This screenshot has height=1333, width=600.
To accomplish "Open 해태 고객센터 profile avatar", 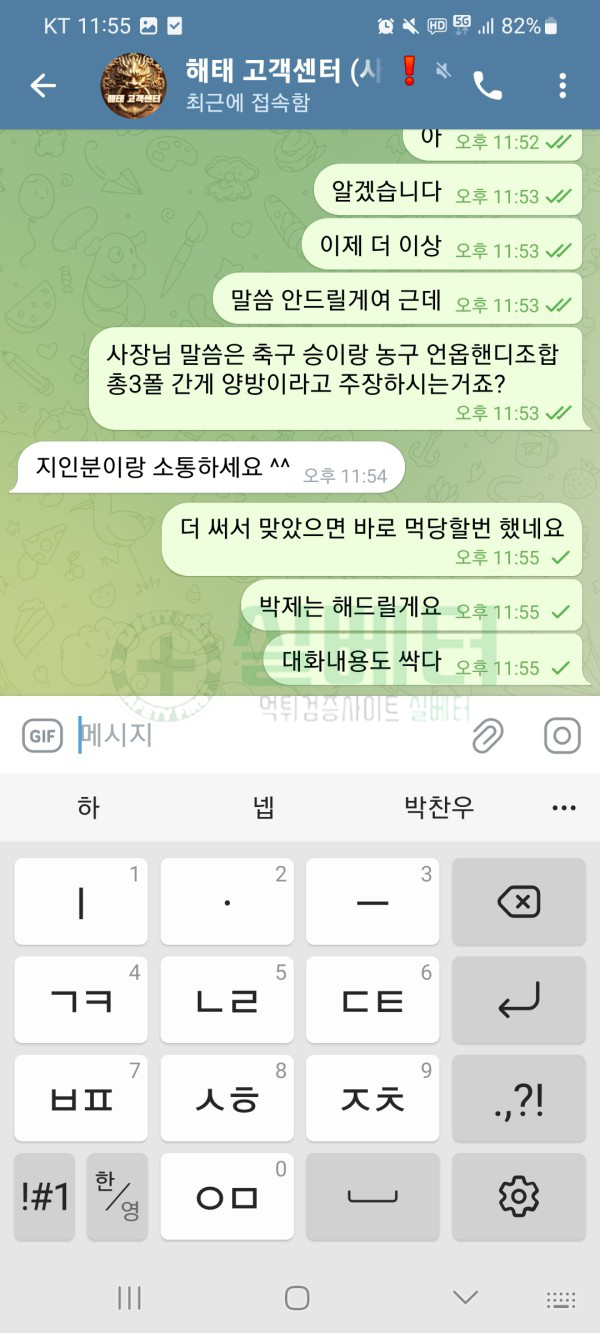I will (x=134, y=86).
